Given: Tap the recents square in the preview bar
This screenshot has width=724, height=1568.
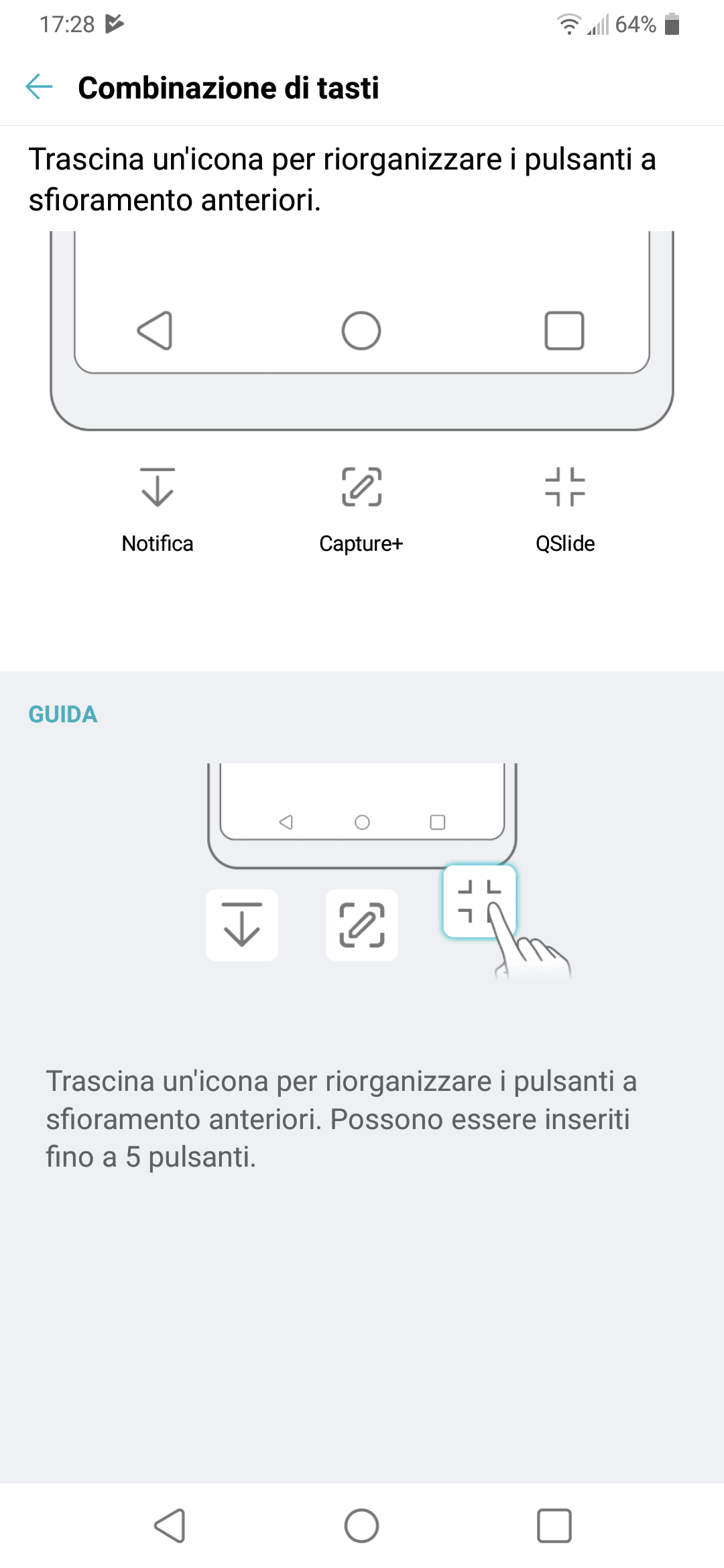Looking at the screenshot, I should 564,330.
